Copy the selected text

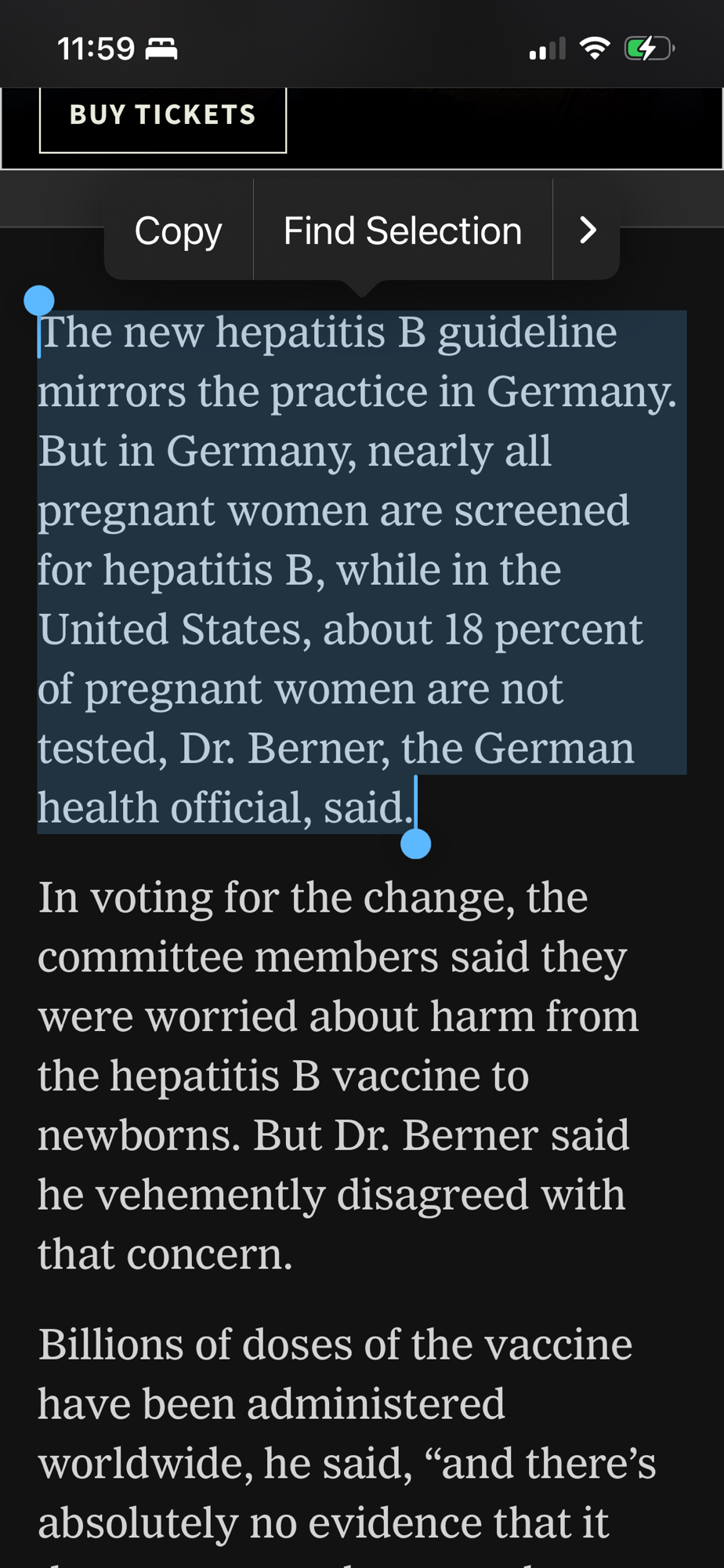click(179, 231)
